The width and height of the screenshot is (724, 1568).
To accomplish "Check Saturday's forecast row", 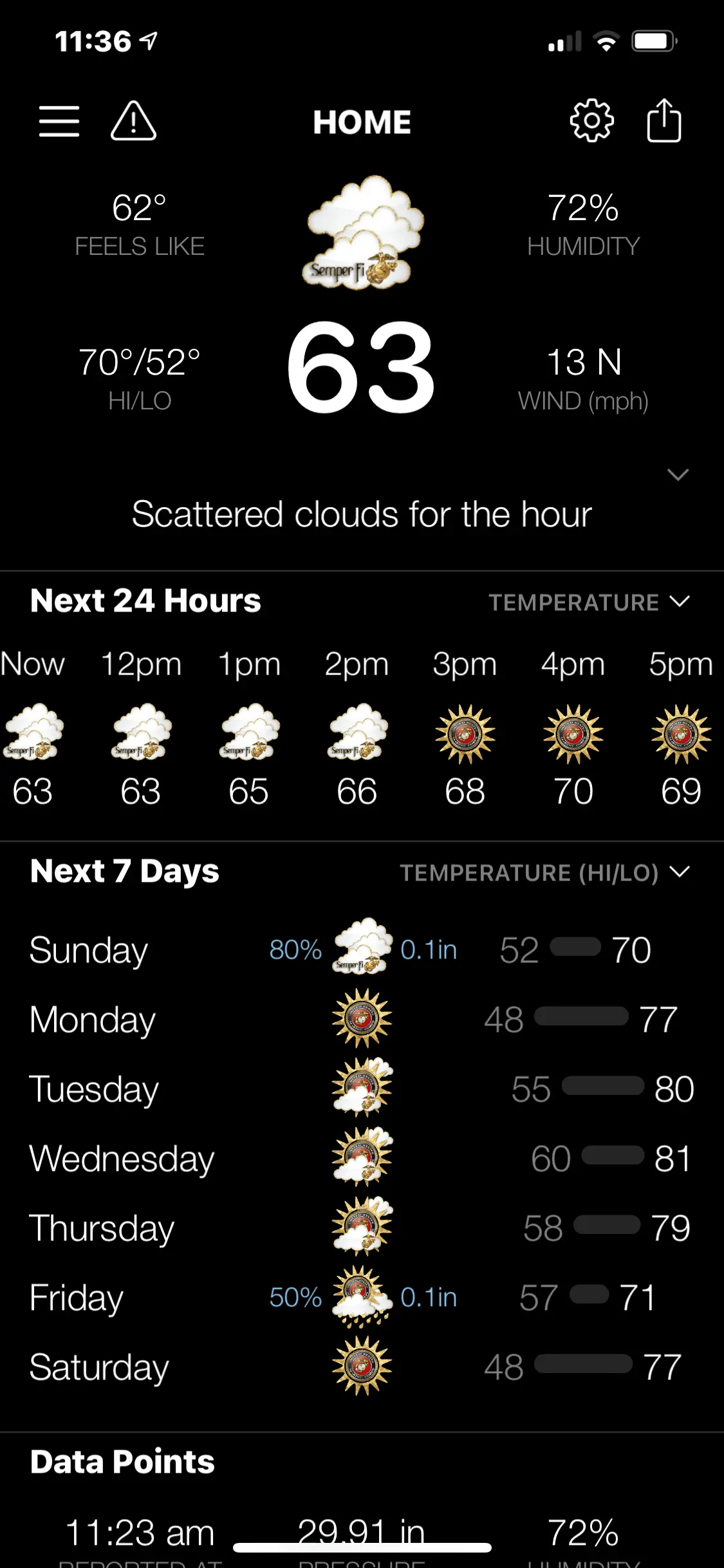I will tap(360, 1367).
